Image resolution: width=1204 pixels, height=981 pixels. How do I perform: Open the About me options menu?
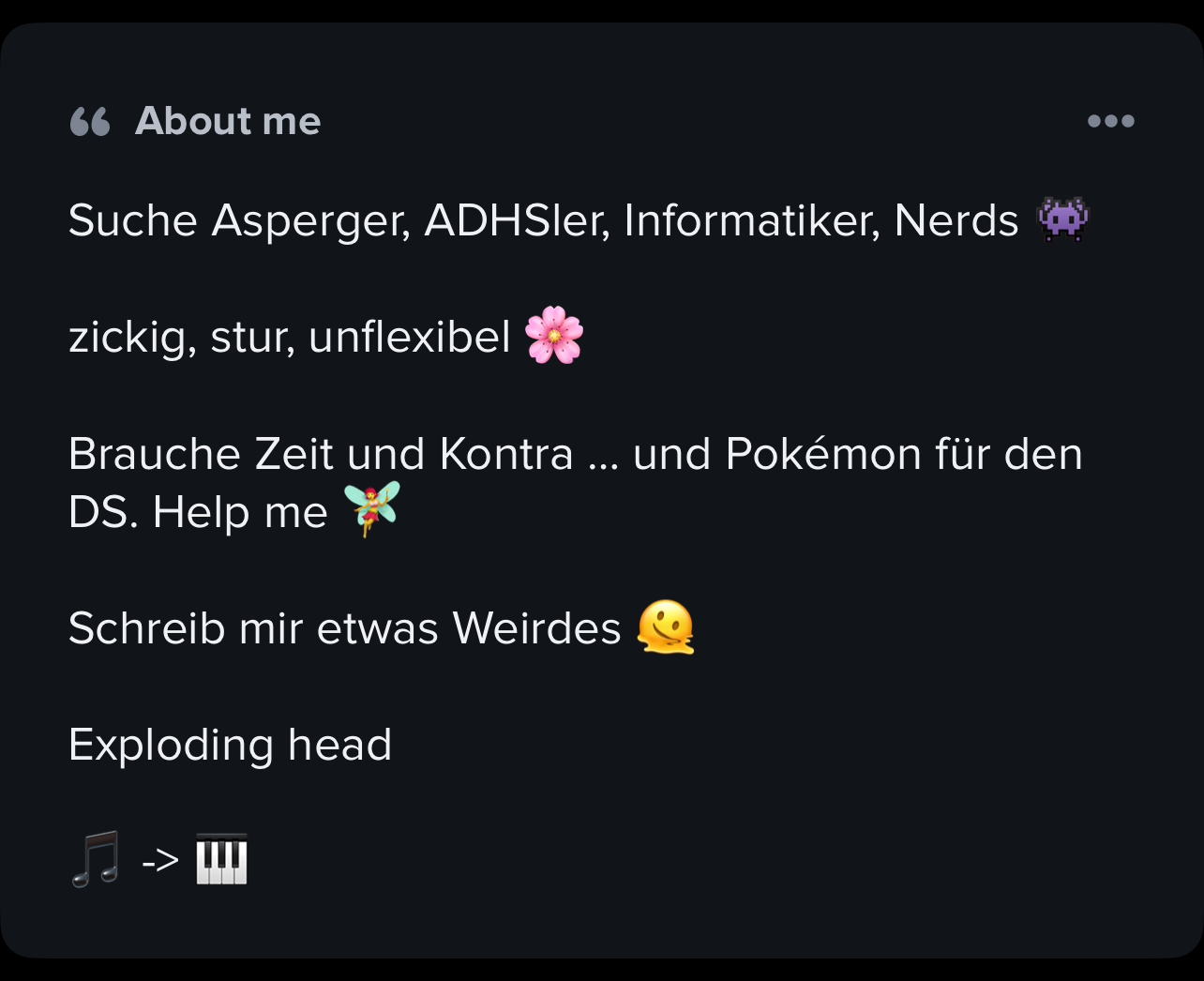(x=1111, y=121)
